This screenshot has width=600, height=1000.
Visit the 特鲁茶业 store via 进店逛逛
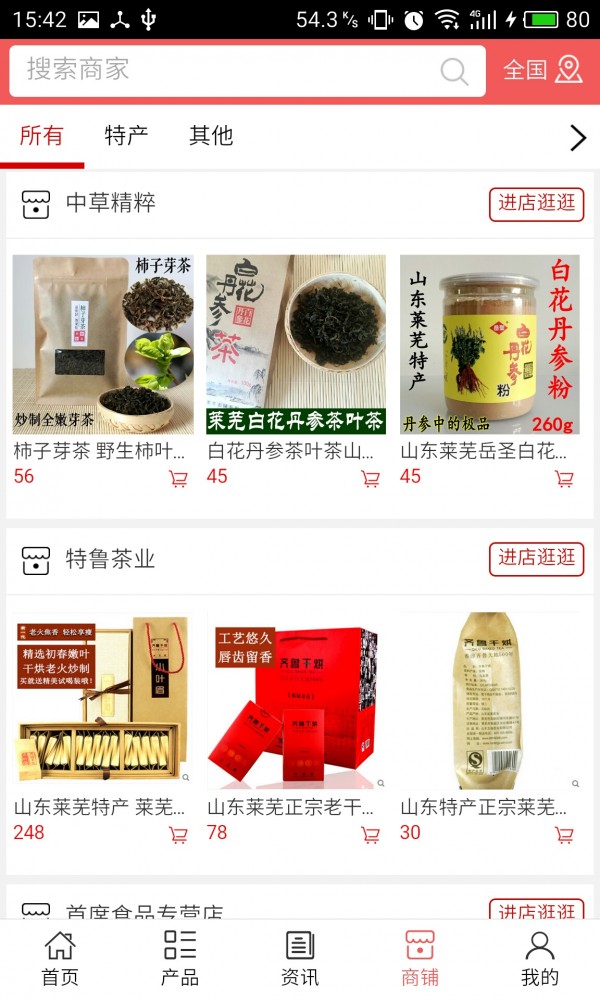coord(536,558)
